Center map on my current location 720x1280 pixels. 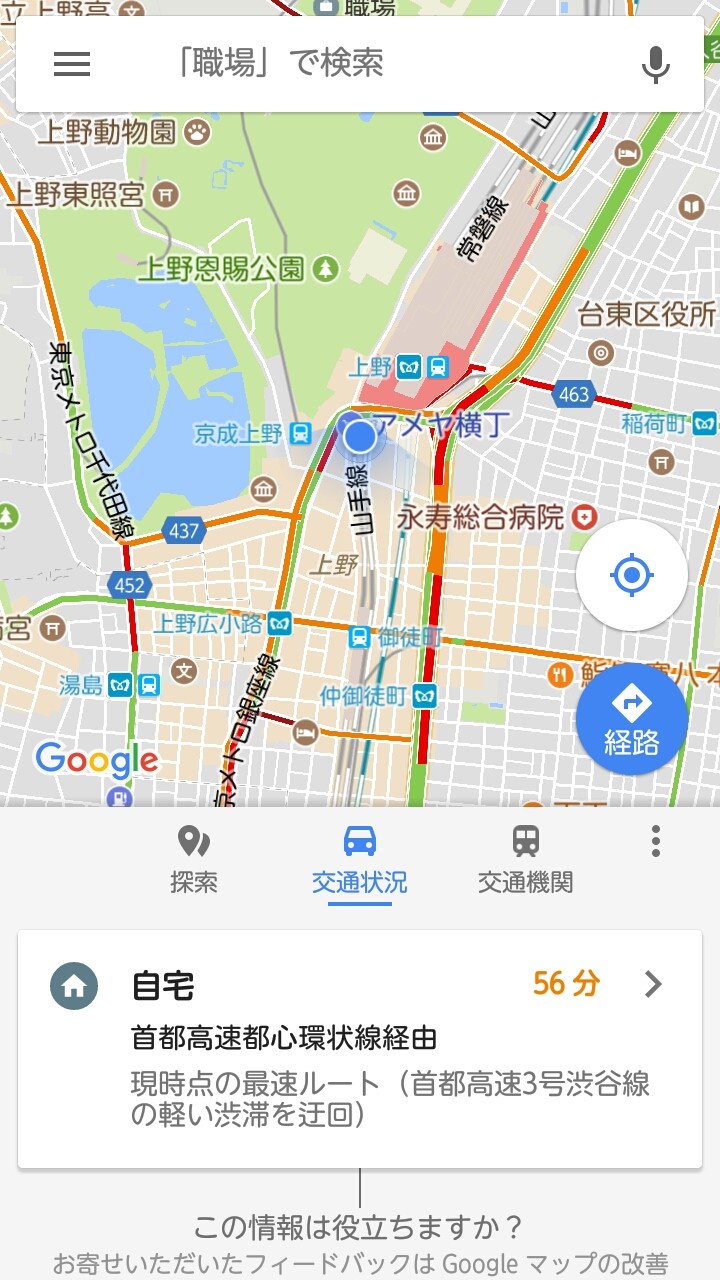[631, 575]
